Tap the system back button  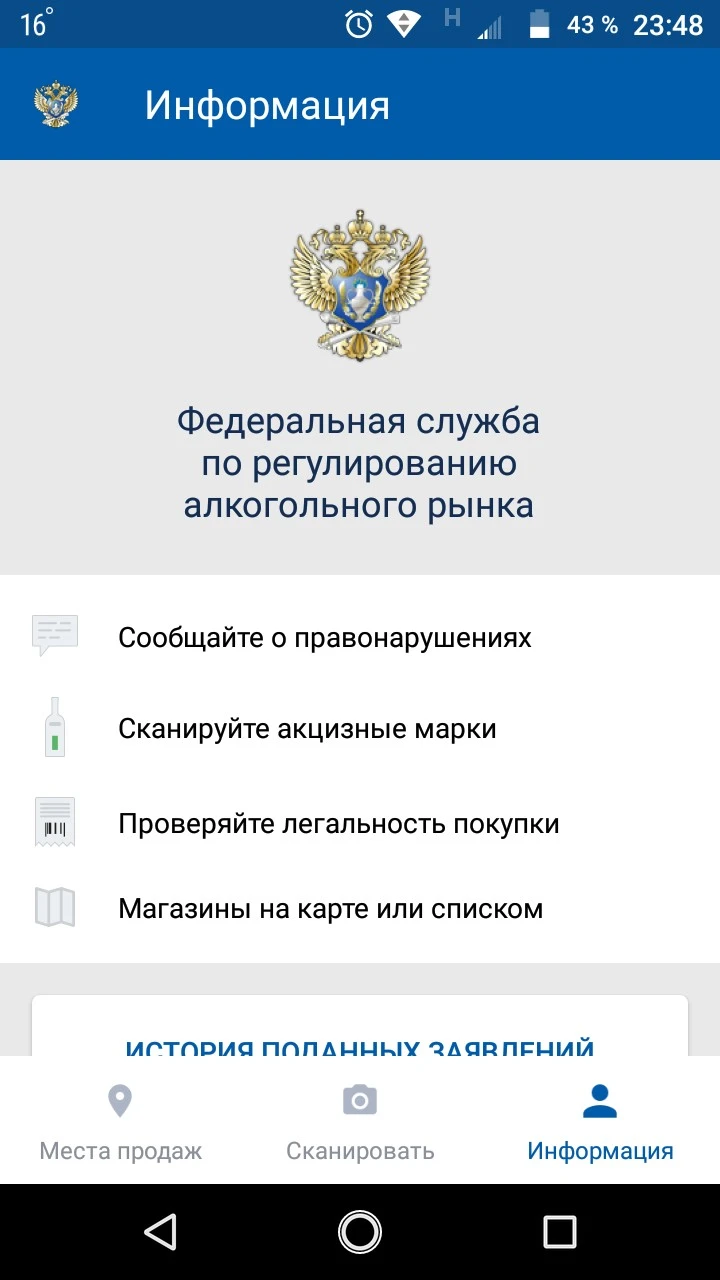tap(160, 1232)
